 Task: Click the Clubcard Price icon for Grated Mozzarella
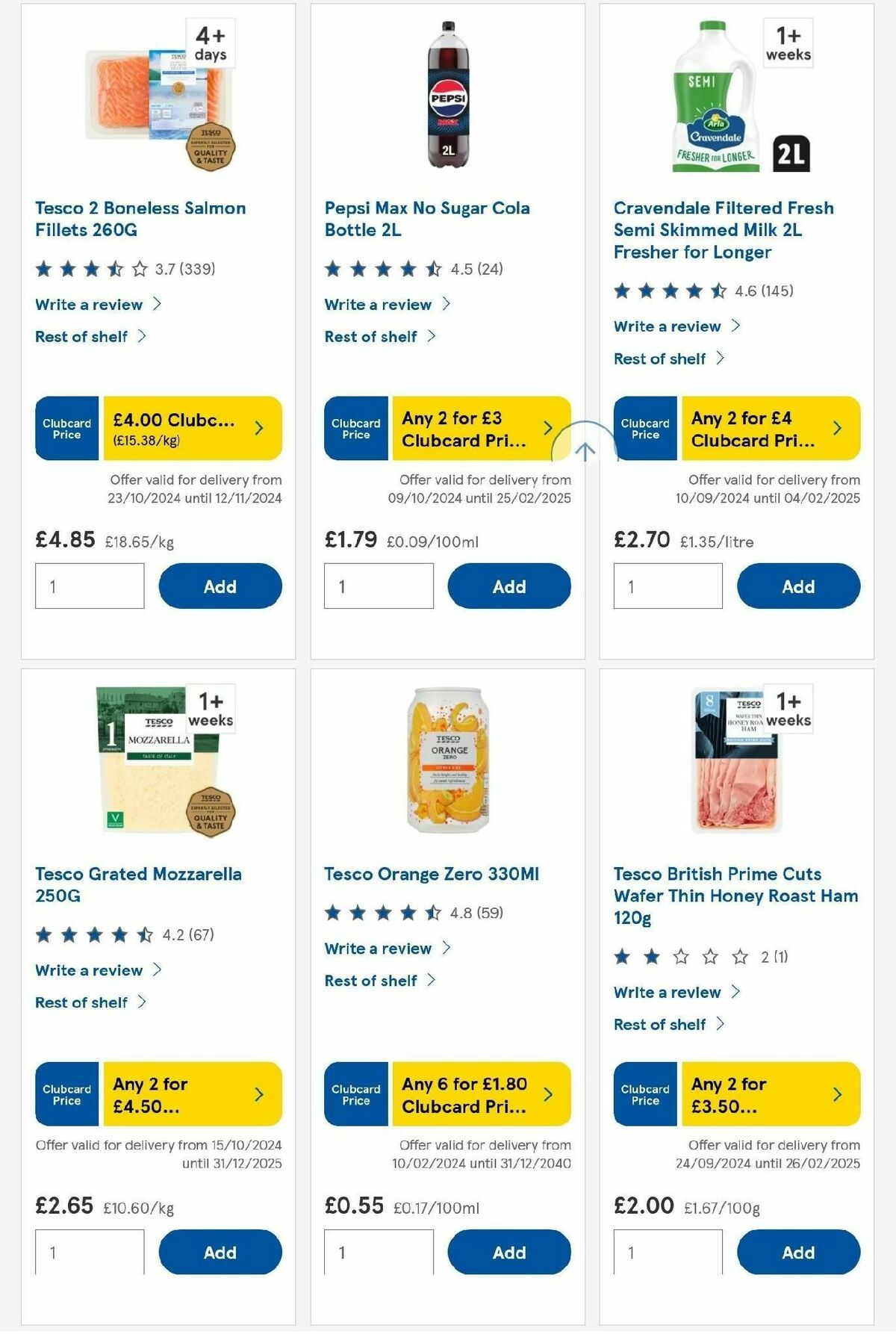point(66,1093)
